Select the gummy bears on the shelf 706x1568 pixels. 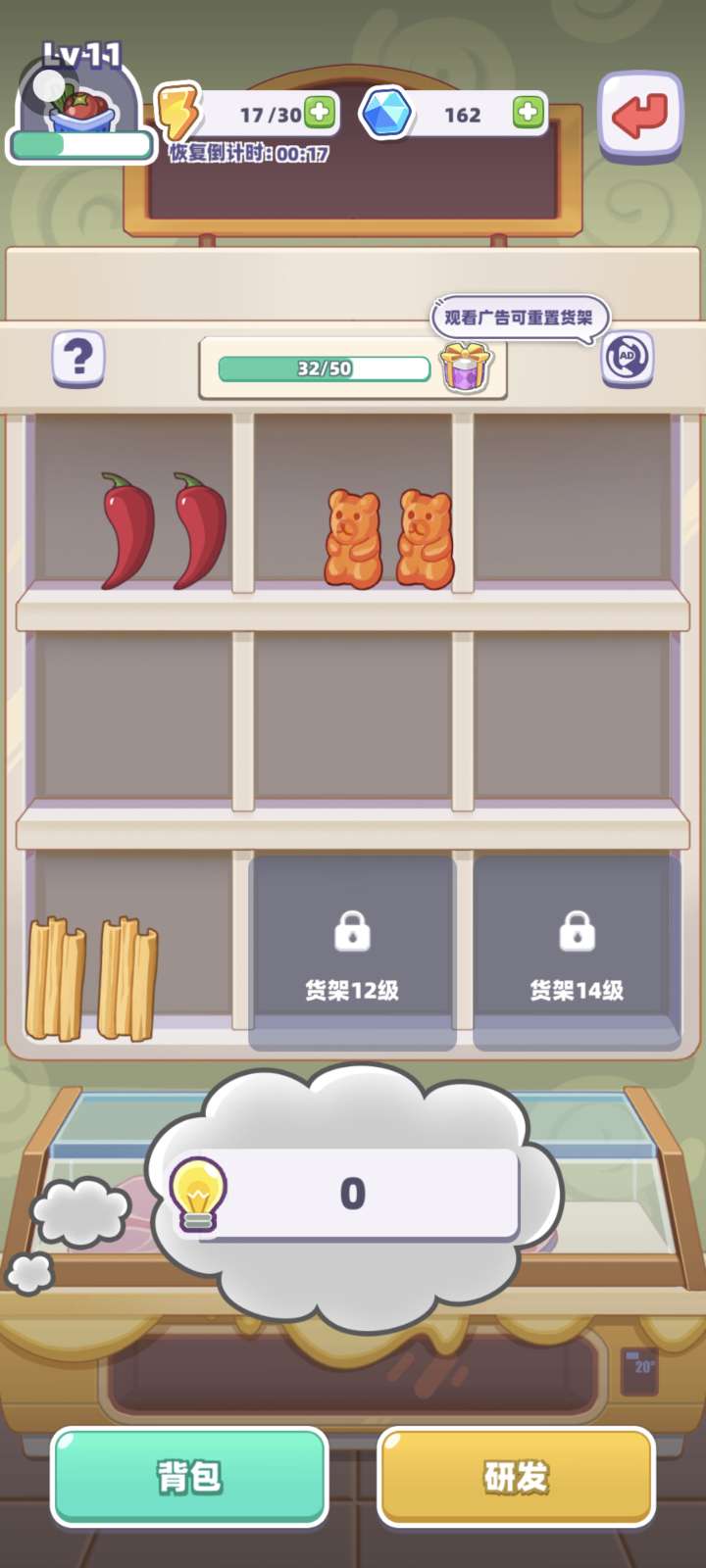click(389, 539)
